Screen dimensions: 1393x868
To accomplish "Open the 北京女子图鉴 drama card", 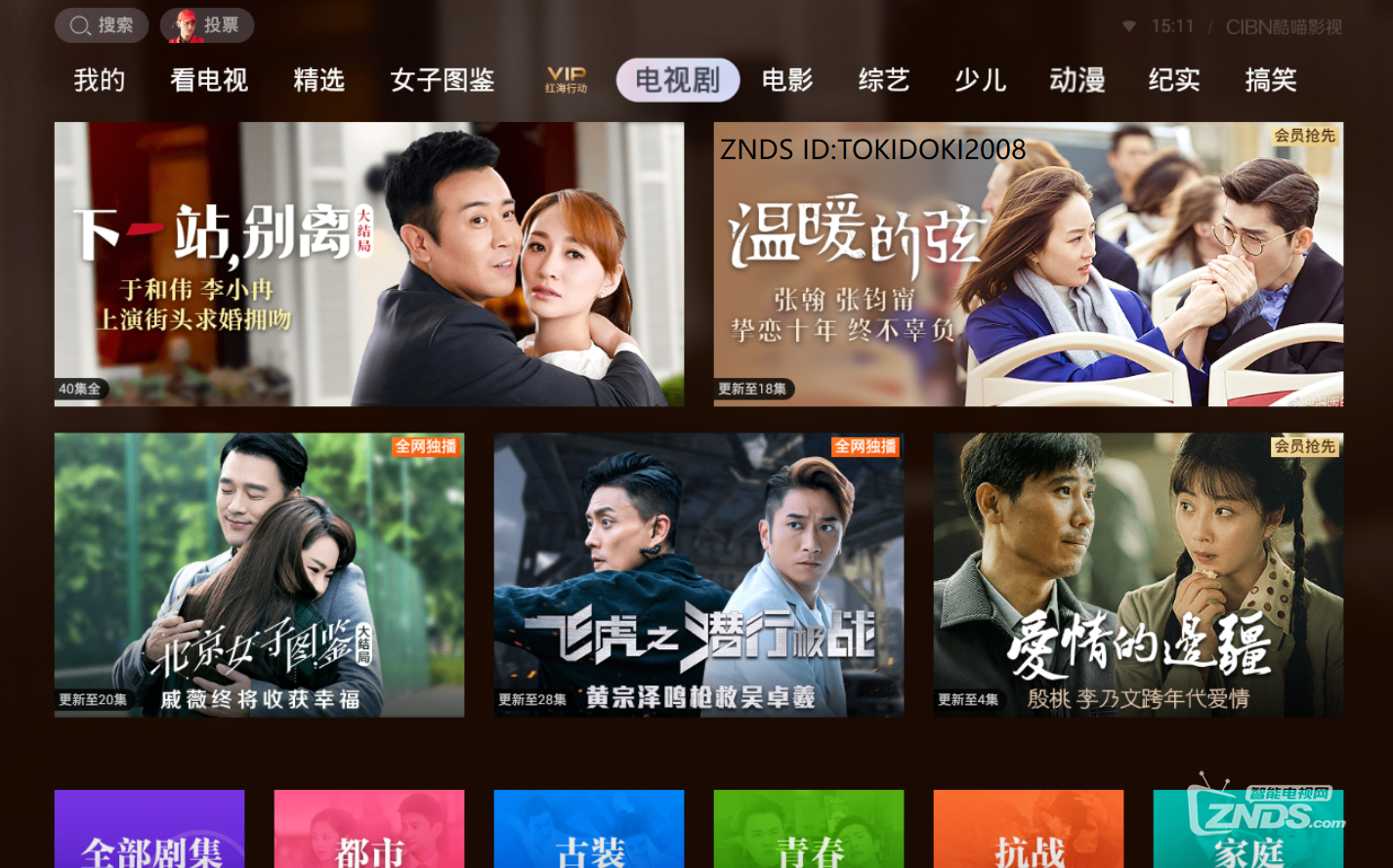I will point(259,575).
